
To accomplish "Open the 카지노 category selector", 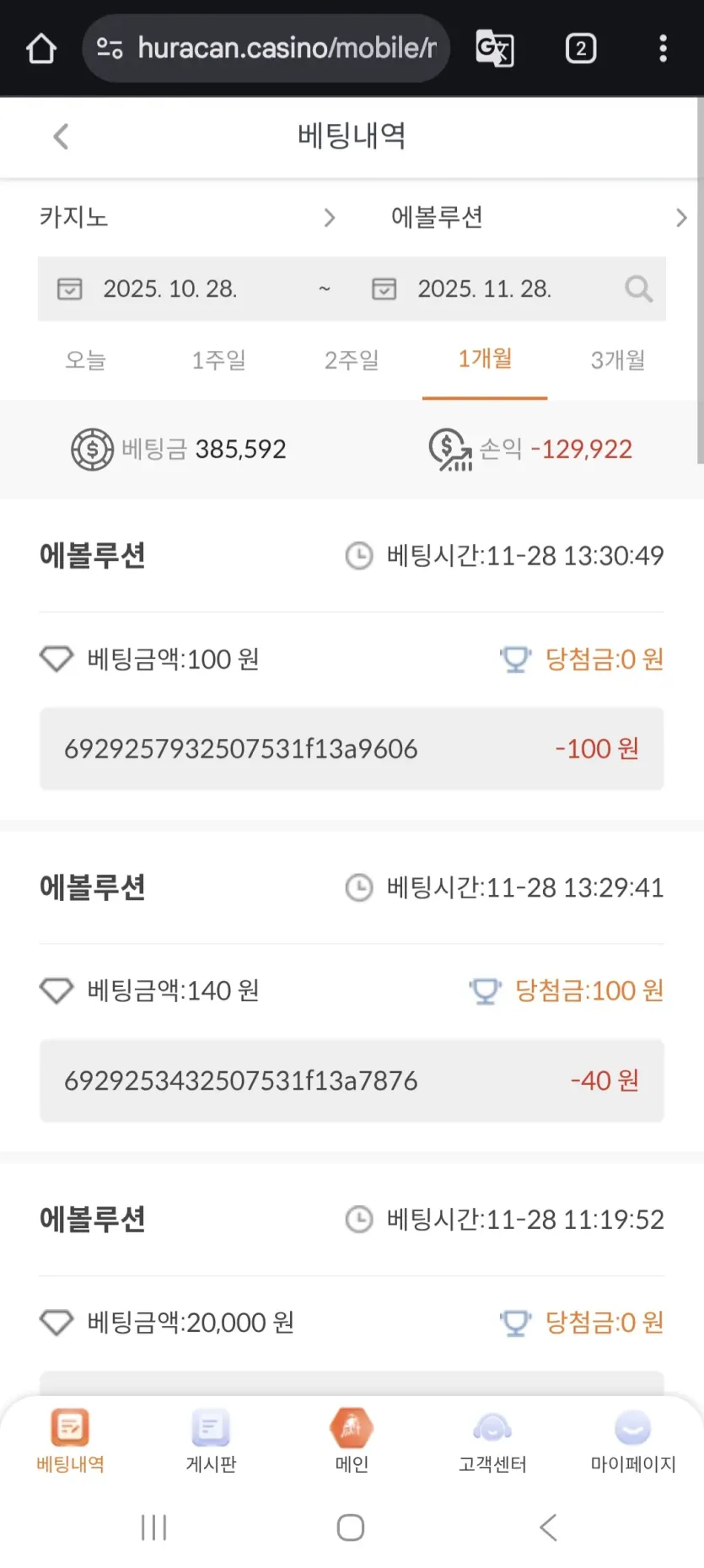I will click(x=188, y=218).
